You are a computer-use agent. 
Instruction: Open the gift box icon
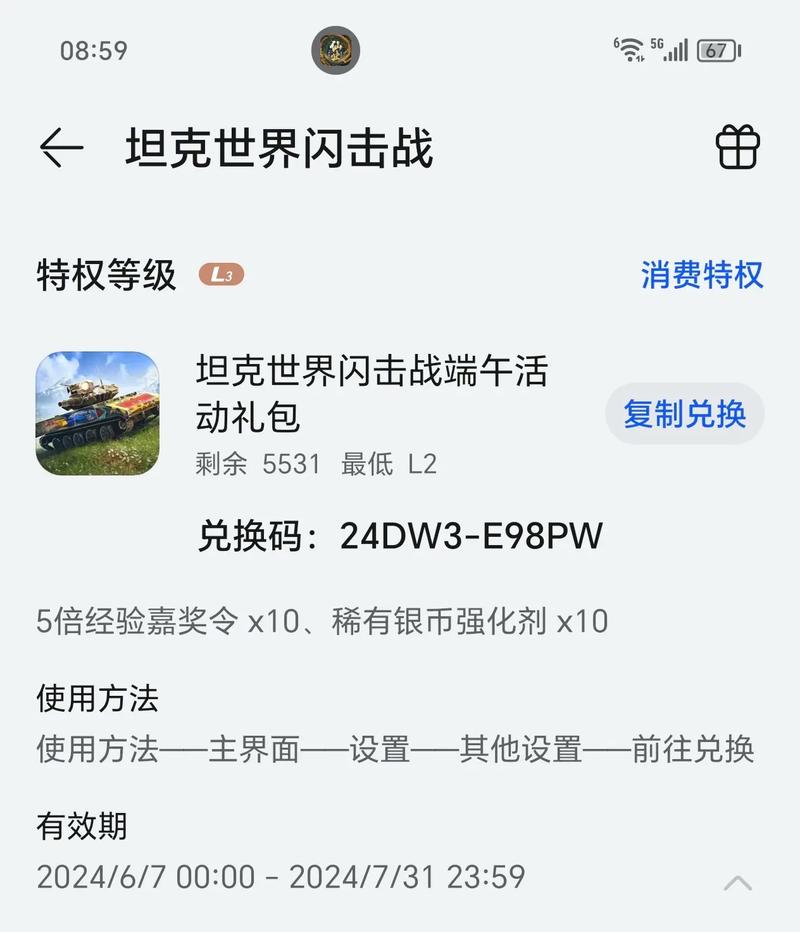coord(738,149)
